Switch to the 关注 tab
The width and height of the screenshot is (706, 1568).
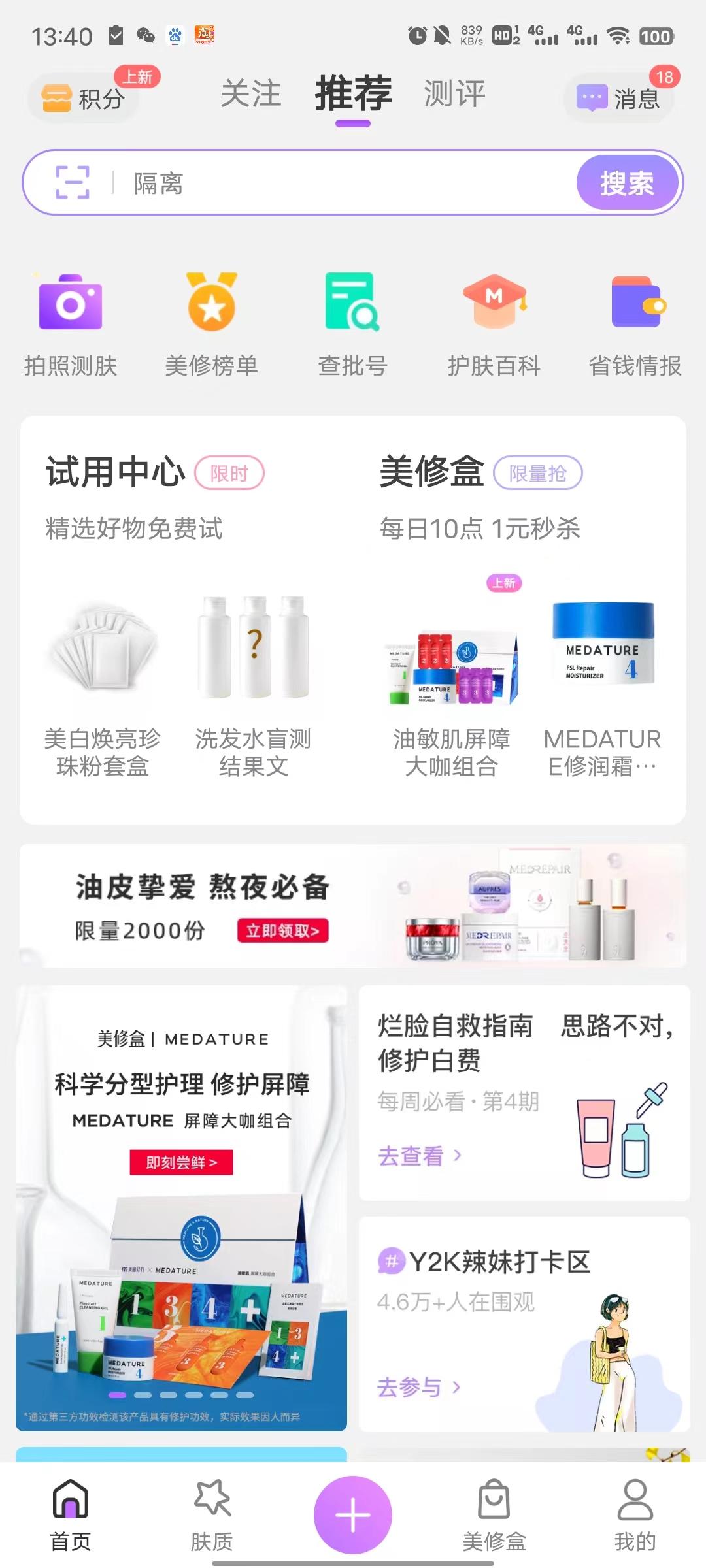[x=250, y=93]
